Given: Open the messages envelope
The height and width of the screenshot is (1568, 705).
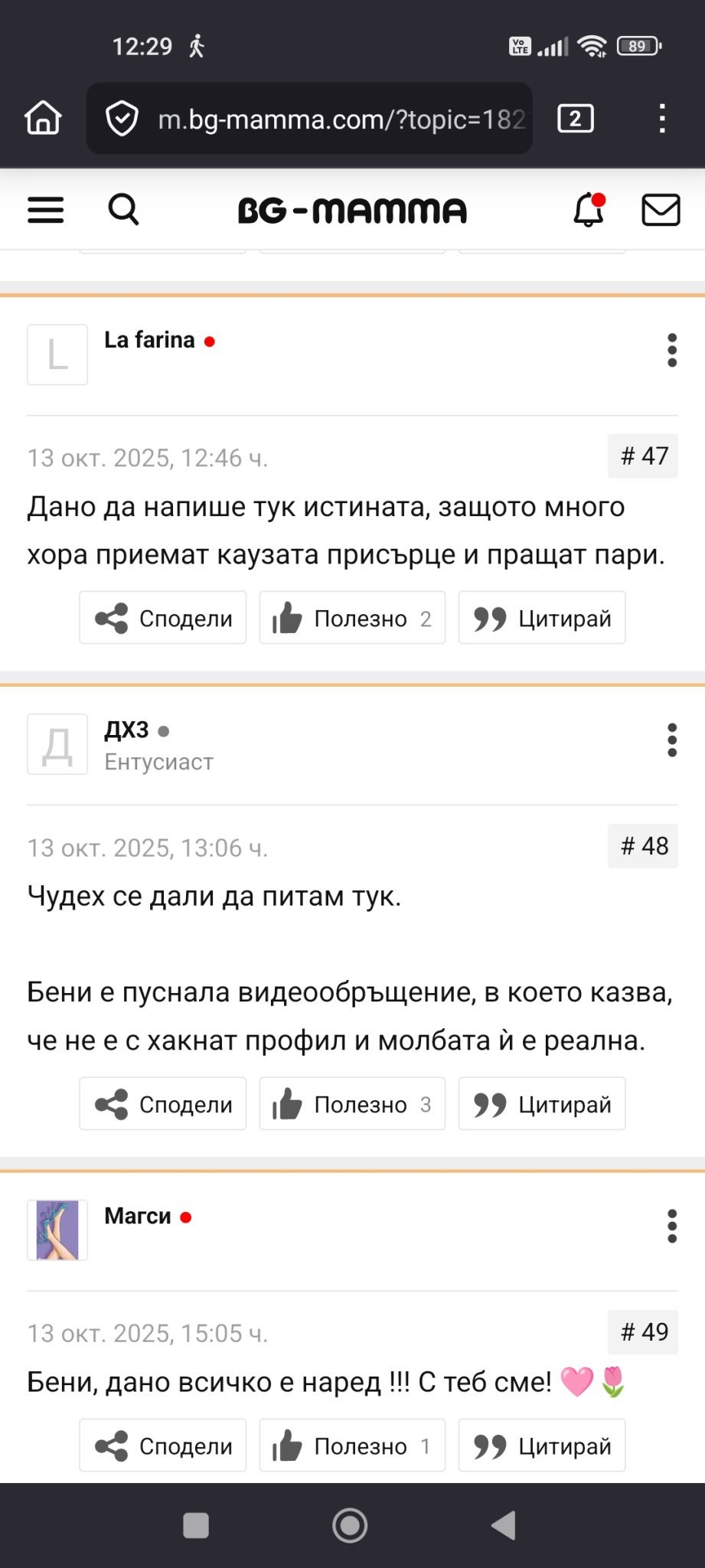Looking at the screenshot, I should [x=661, y=210].
